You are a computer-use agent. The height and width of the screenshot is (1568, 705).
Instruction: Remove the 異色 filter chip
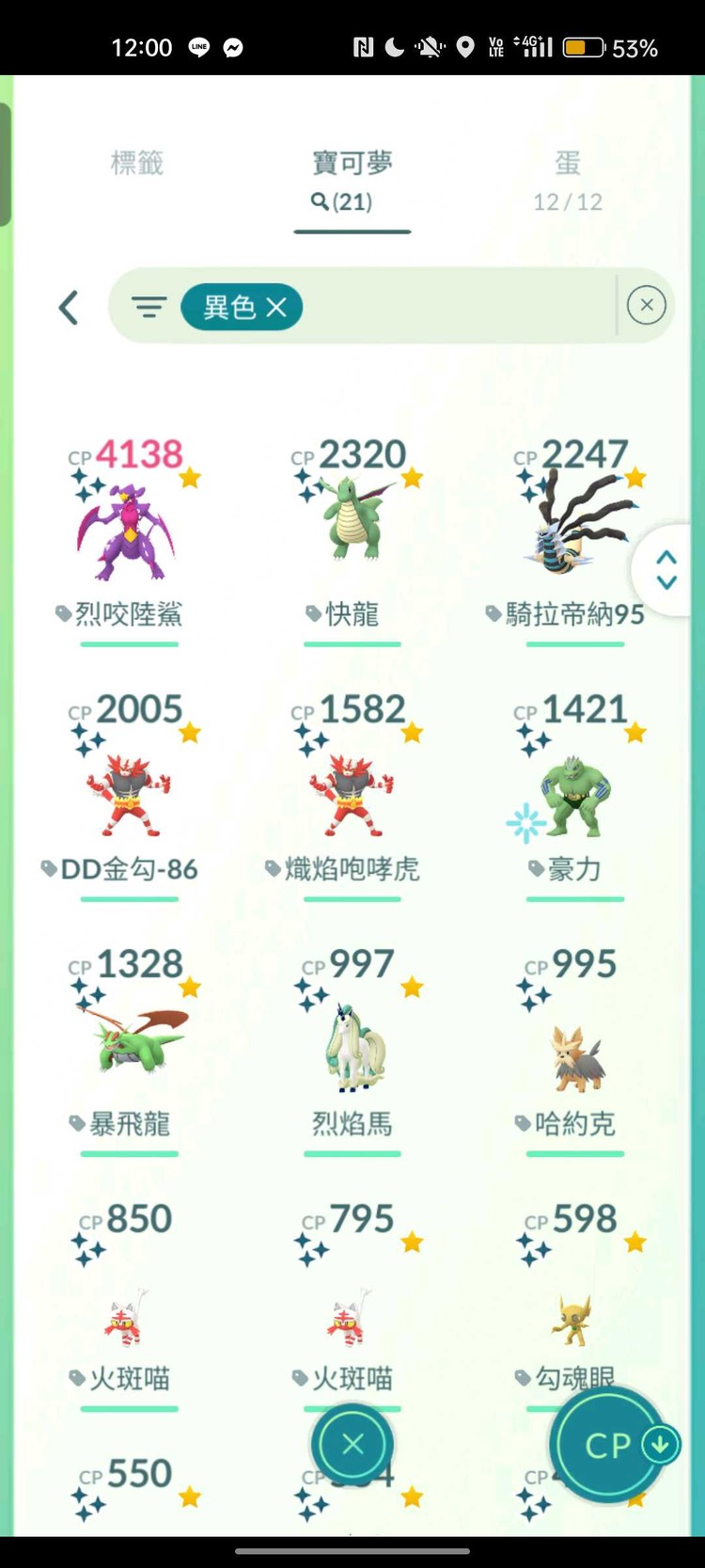[275, 308]
